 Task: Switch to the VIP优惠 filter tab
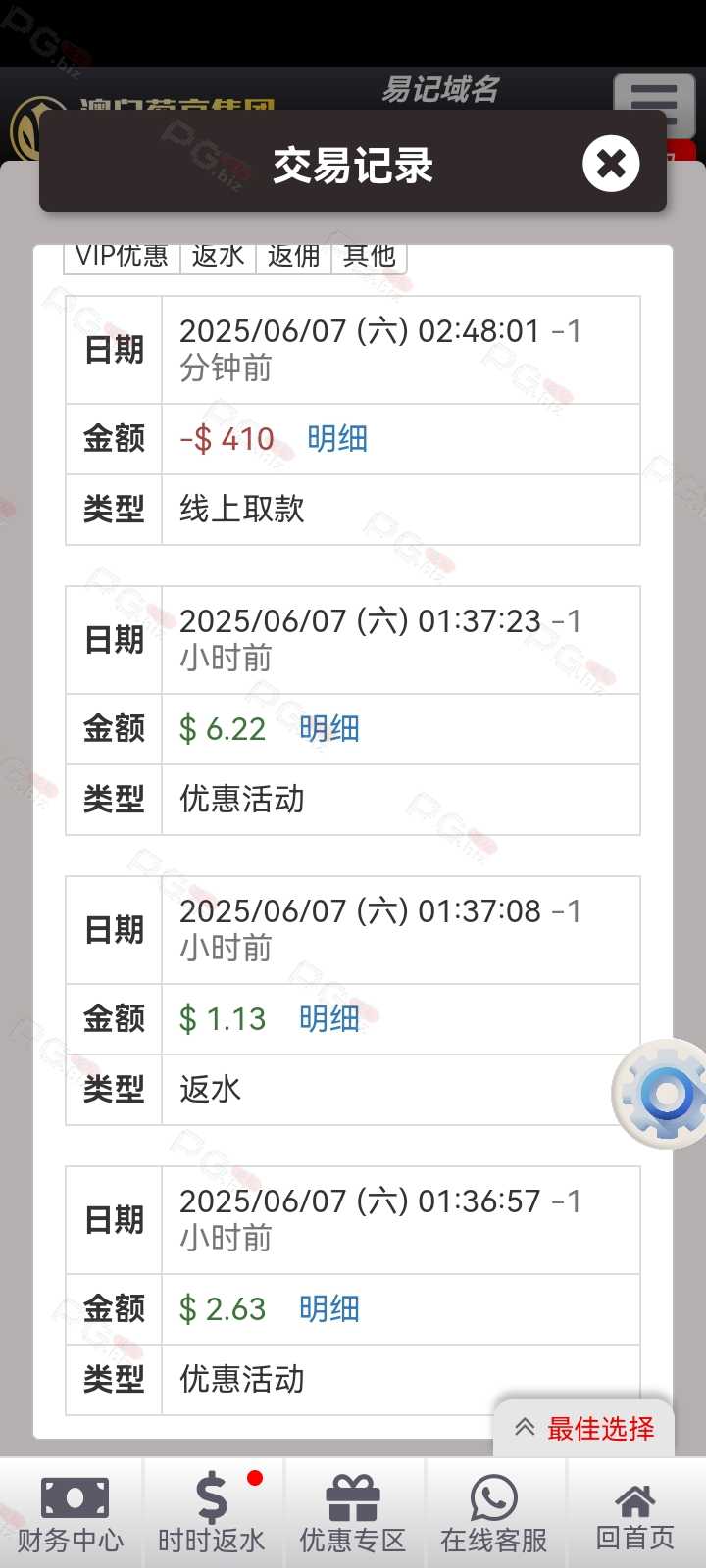click(x=122, y=257)
